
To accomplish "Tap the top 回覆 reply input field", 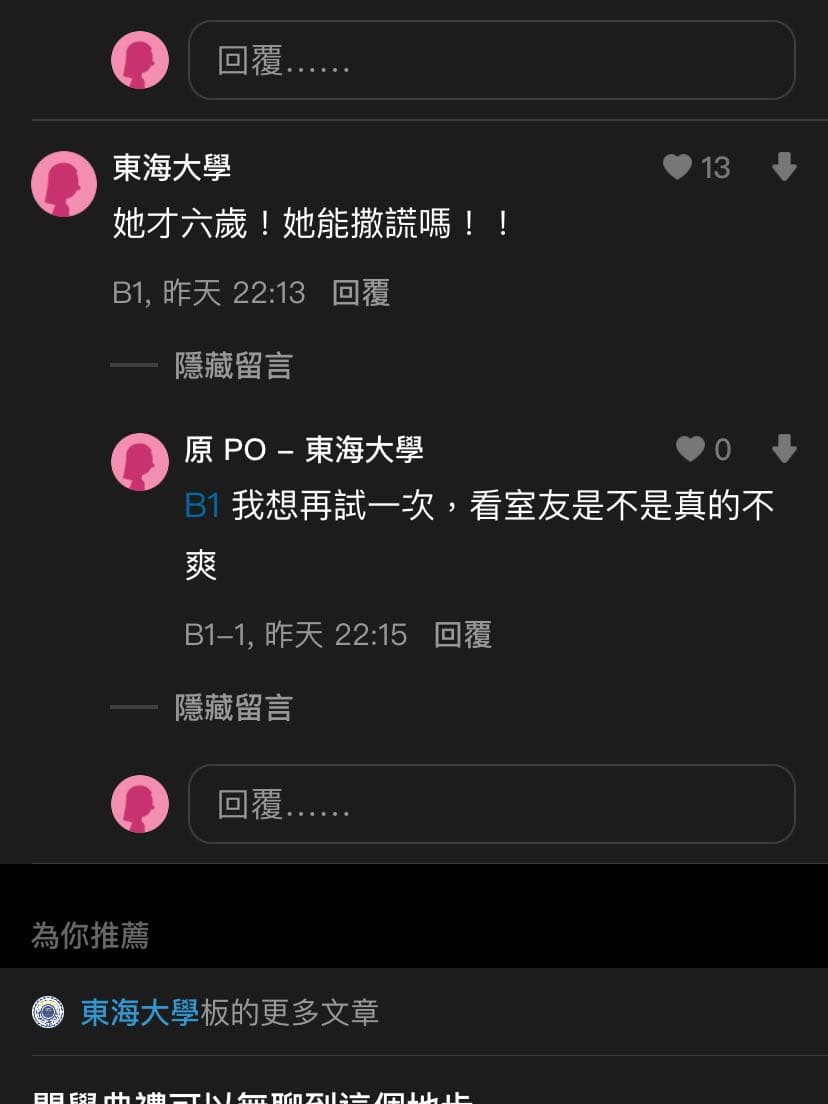I will point(491,61).
